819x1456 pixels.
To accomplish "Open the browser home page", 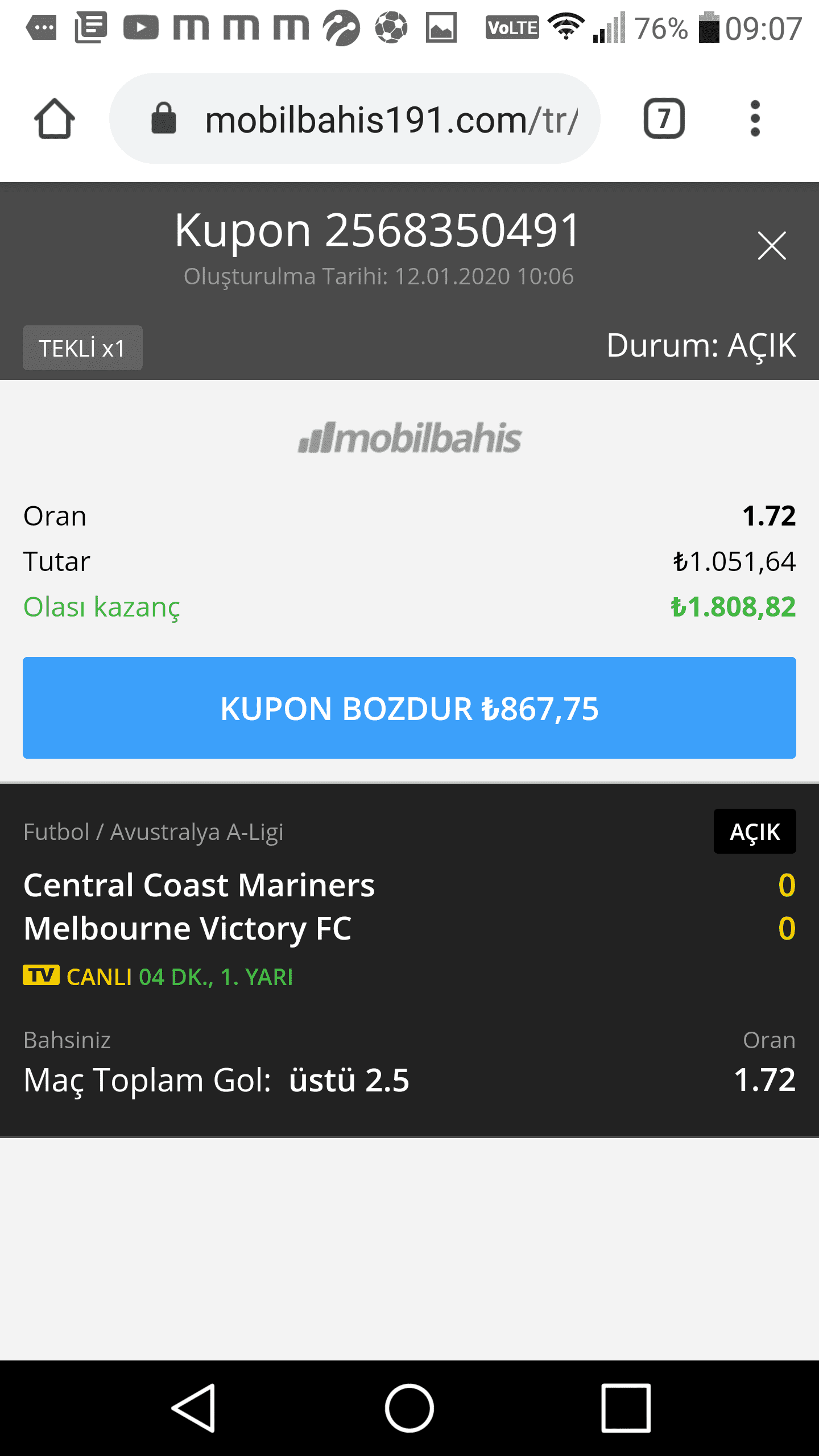I will point(55,119).
